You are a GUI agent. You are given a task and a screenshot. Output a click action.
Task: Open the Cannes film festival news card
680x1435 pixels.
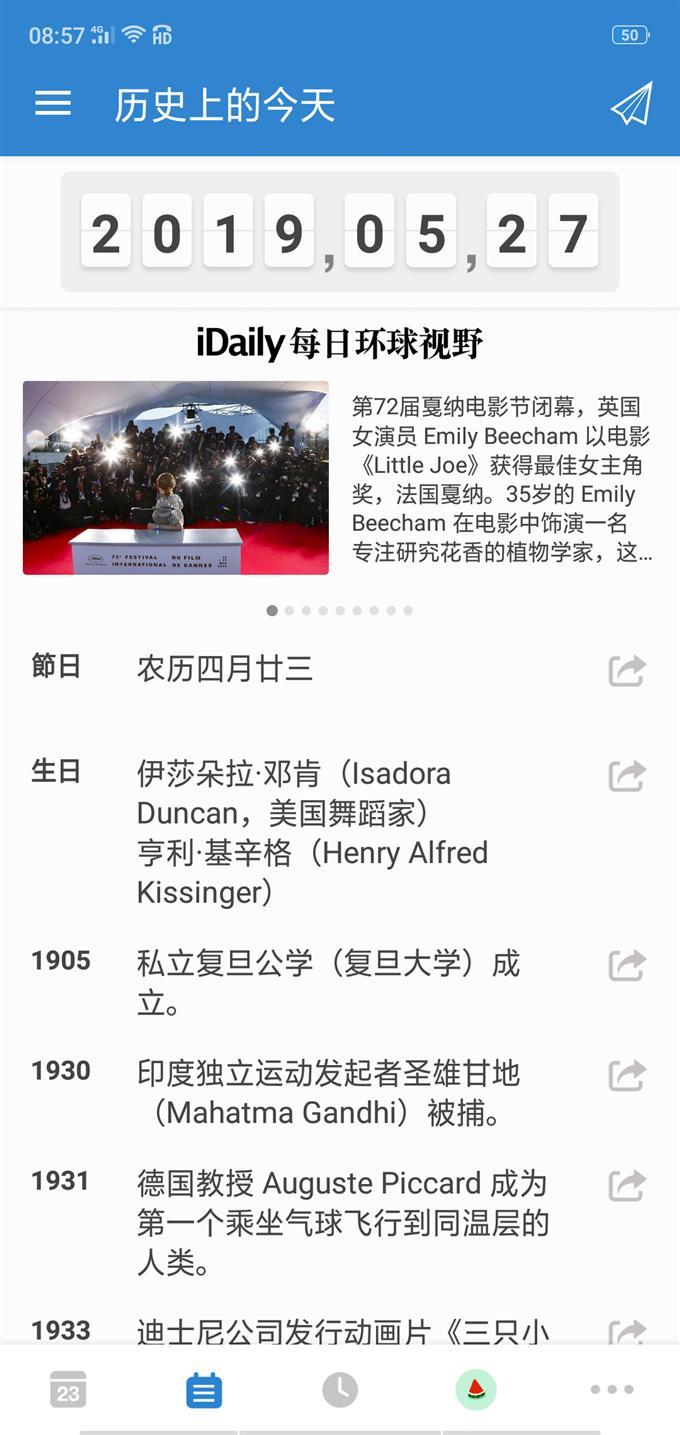[x=338, y=478]
